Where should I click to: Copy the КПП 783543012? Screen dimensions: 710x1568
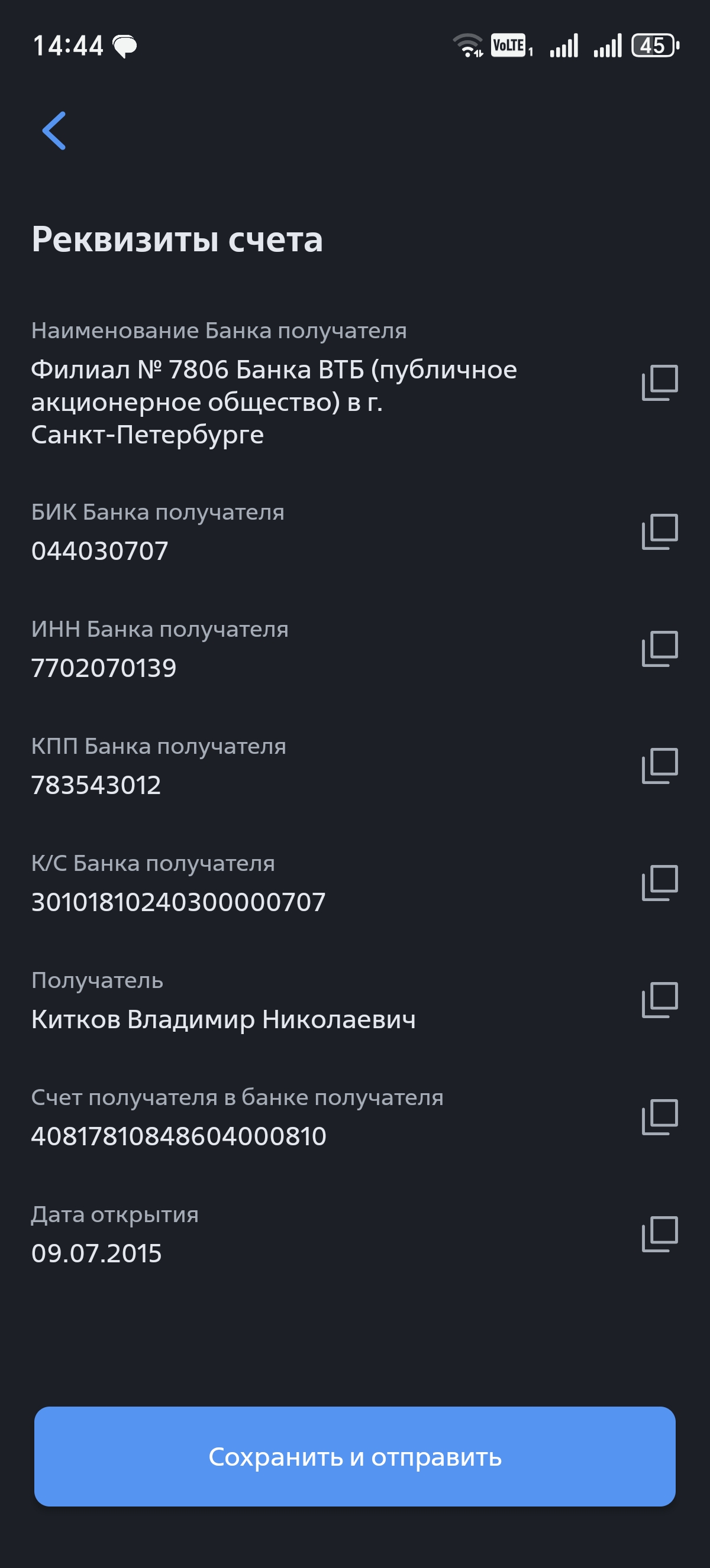point(660,765)
